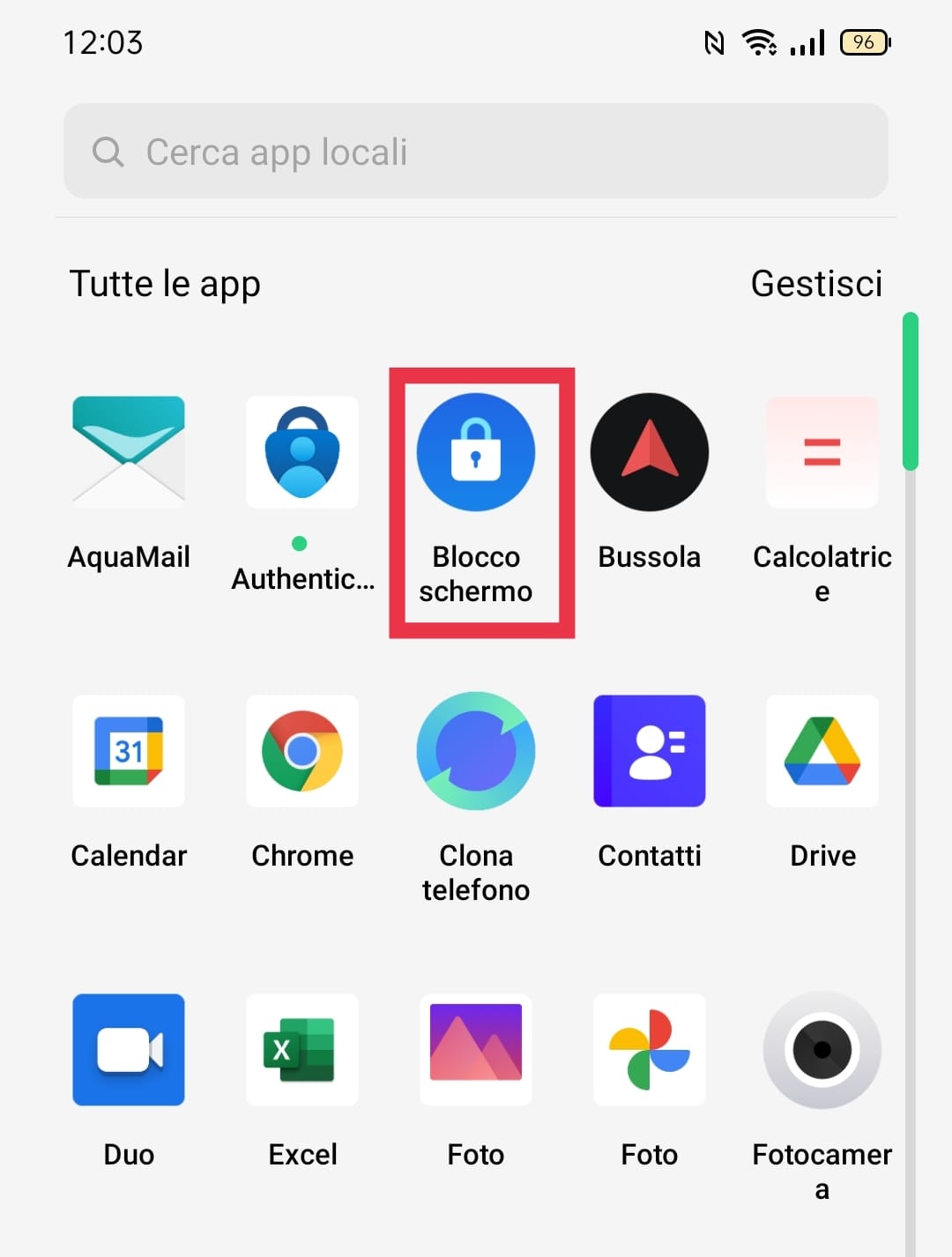This screenshot has height=1257, width=952.
Task: Launch the Bussola compass app
Action: 650,453
